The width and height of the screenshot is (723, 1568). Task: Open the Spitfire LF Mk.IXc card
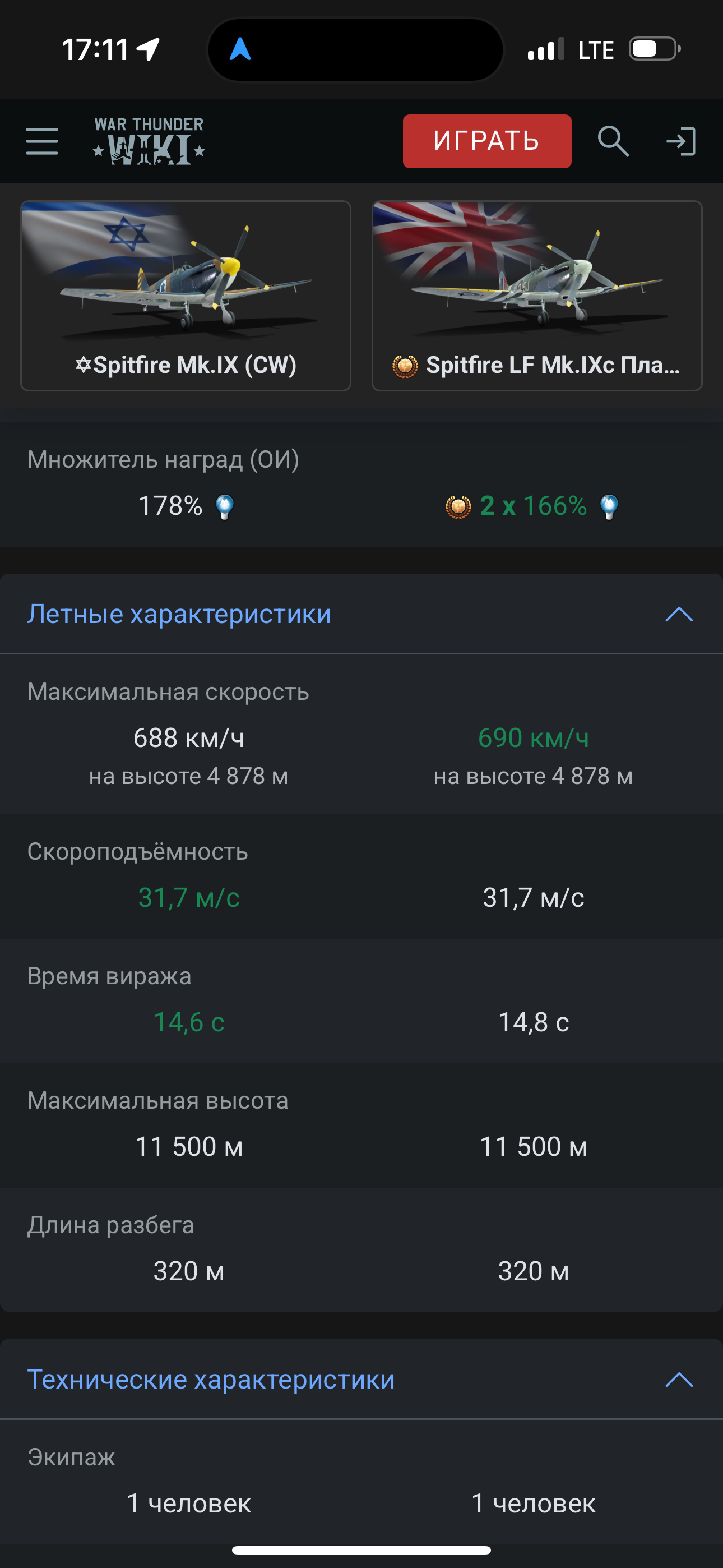tap(537, 296)
